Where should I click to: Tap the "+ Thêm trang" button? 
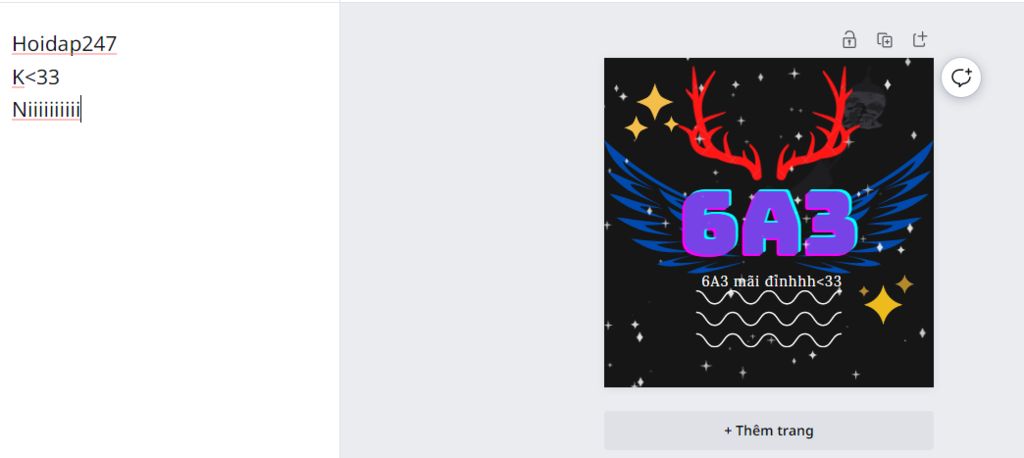point(768,431)
